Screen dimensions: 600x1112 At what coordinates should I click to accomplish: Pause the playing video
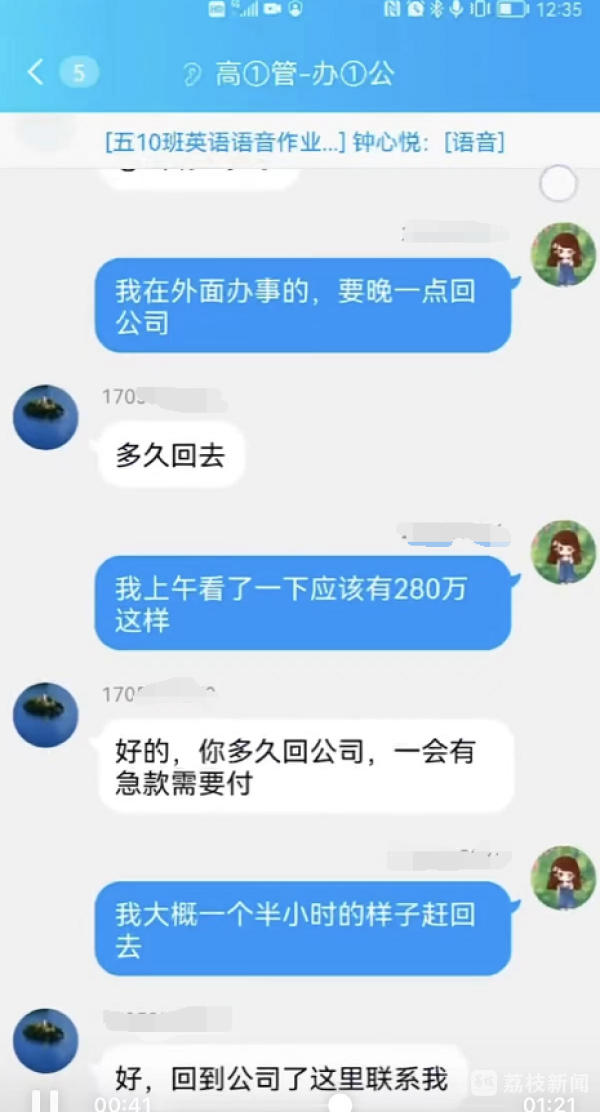[44, 1101]
